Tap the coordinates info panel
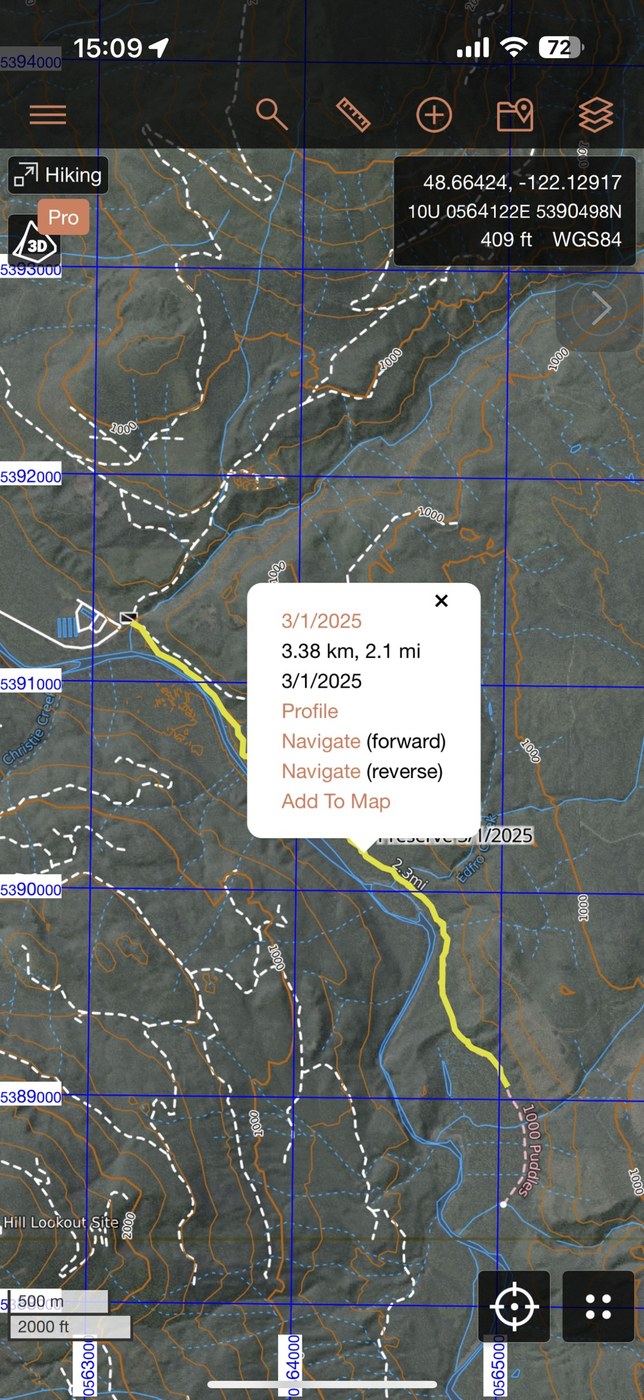The image size is (644, 1400). pos(514,211)
